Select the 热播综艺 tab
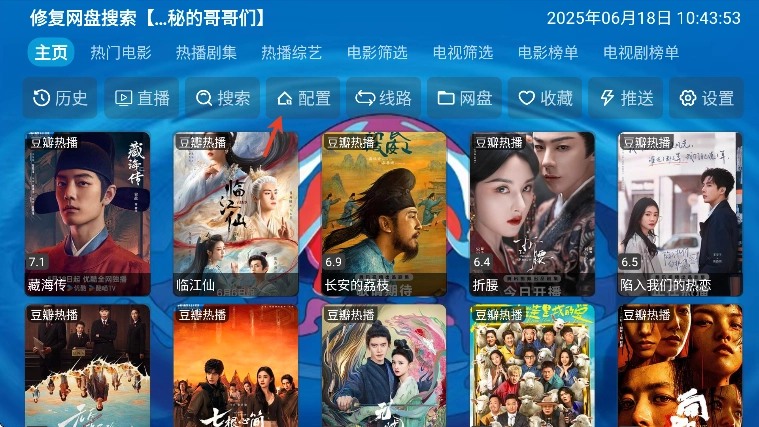The image size is (759, 427). (x=292, y=53)
